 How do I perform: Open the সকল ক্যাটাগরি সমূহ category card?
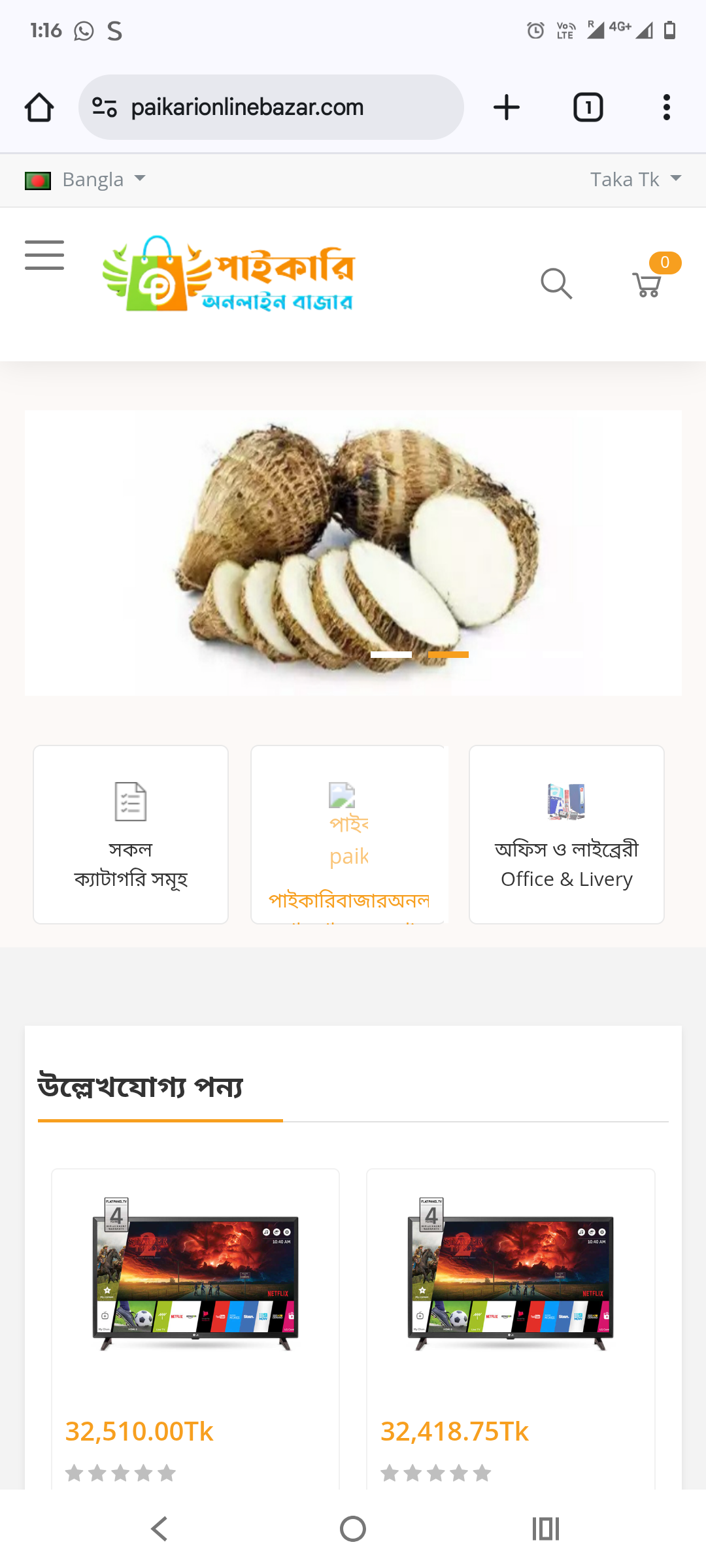pyautogui.click(x=131, y=834)
